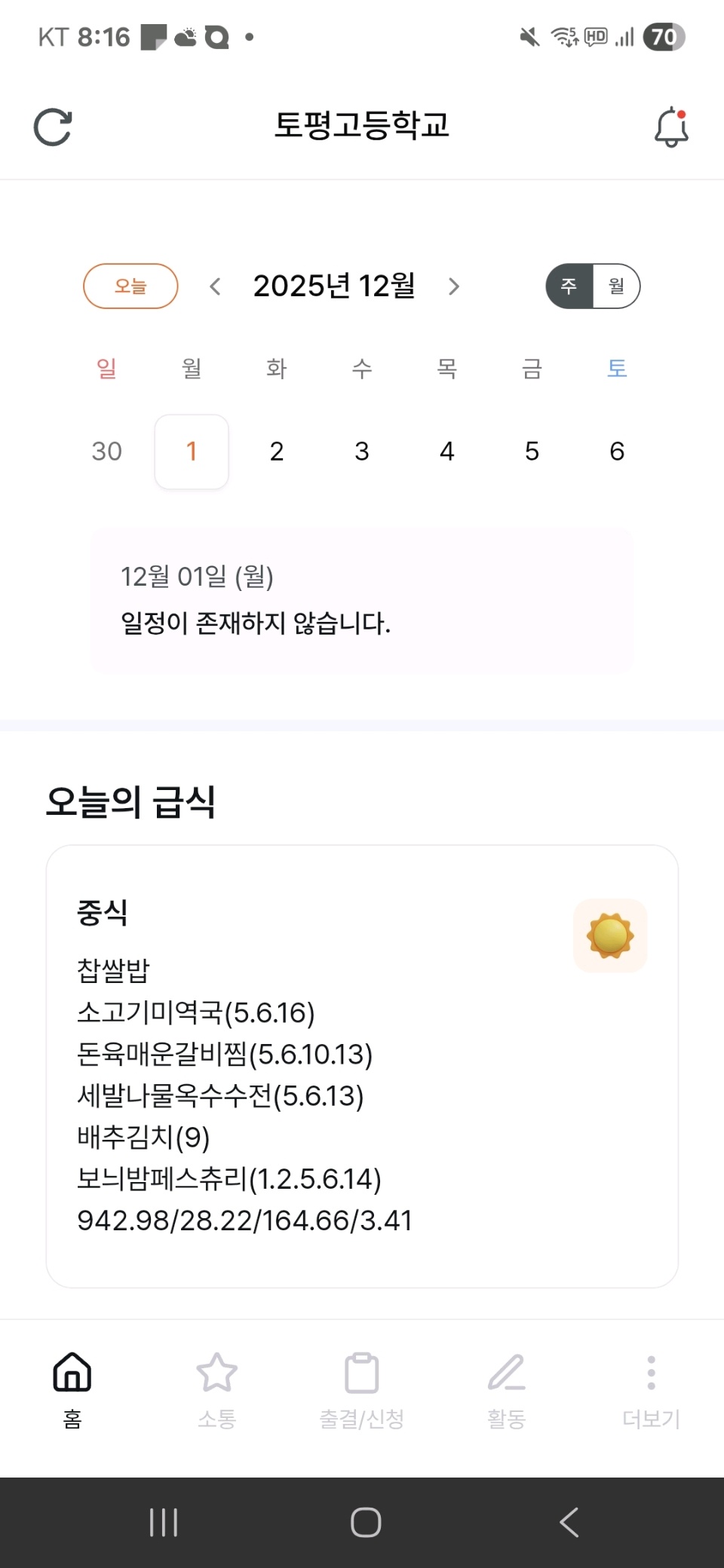Image resolution: width=724 pixels, height=1568 pixels.
Task: Go to the previous week arrow
Action: (215, 286)
